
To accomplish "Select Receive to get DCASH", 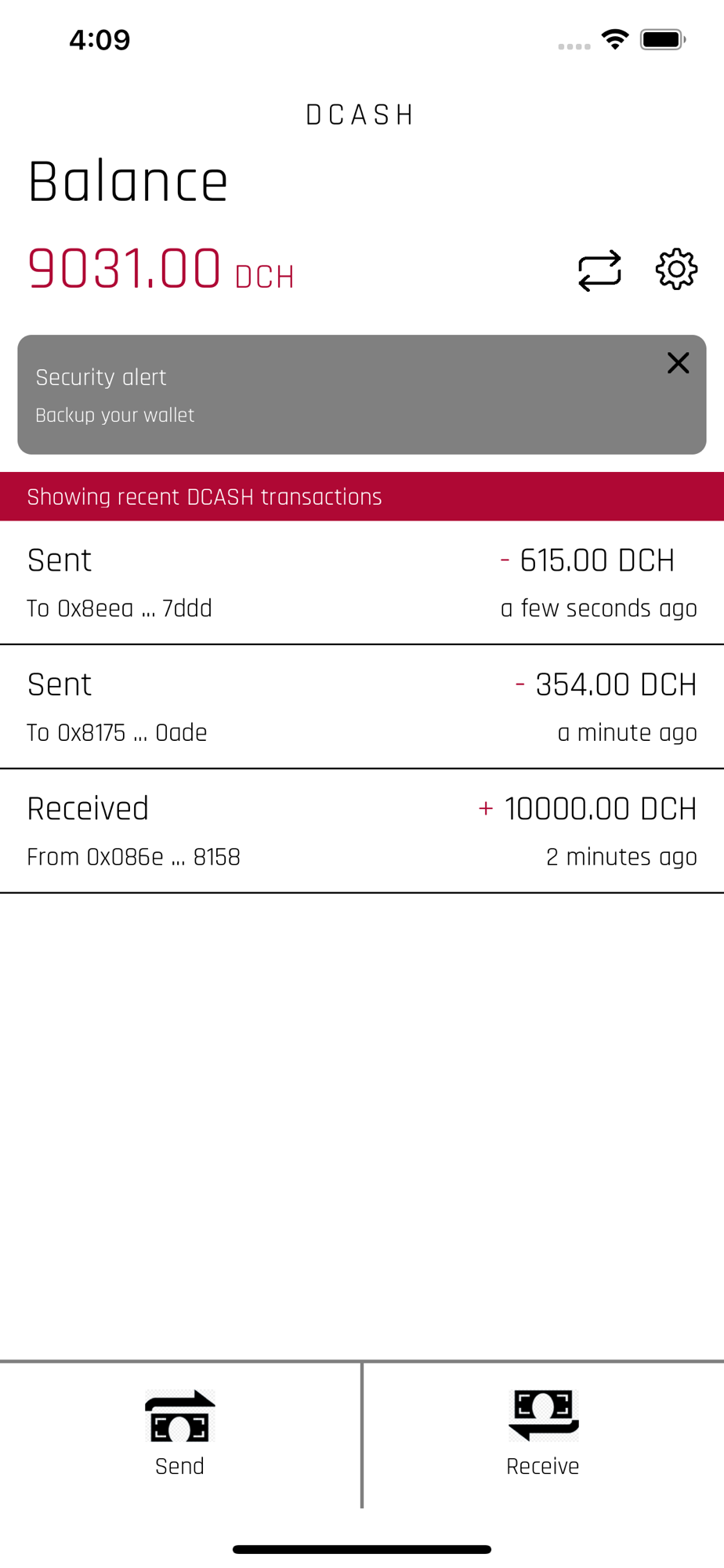I will tap(543, 1433).
